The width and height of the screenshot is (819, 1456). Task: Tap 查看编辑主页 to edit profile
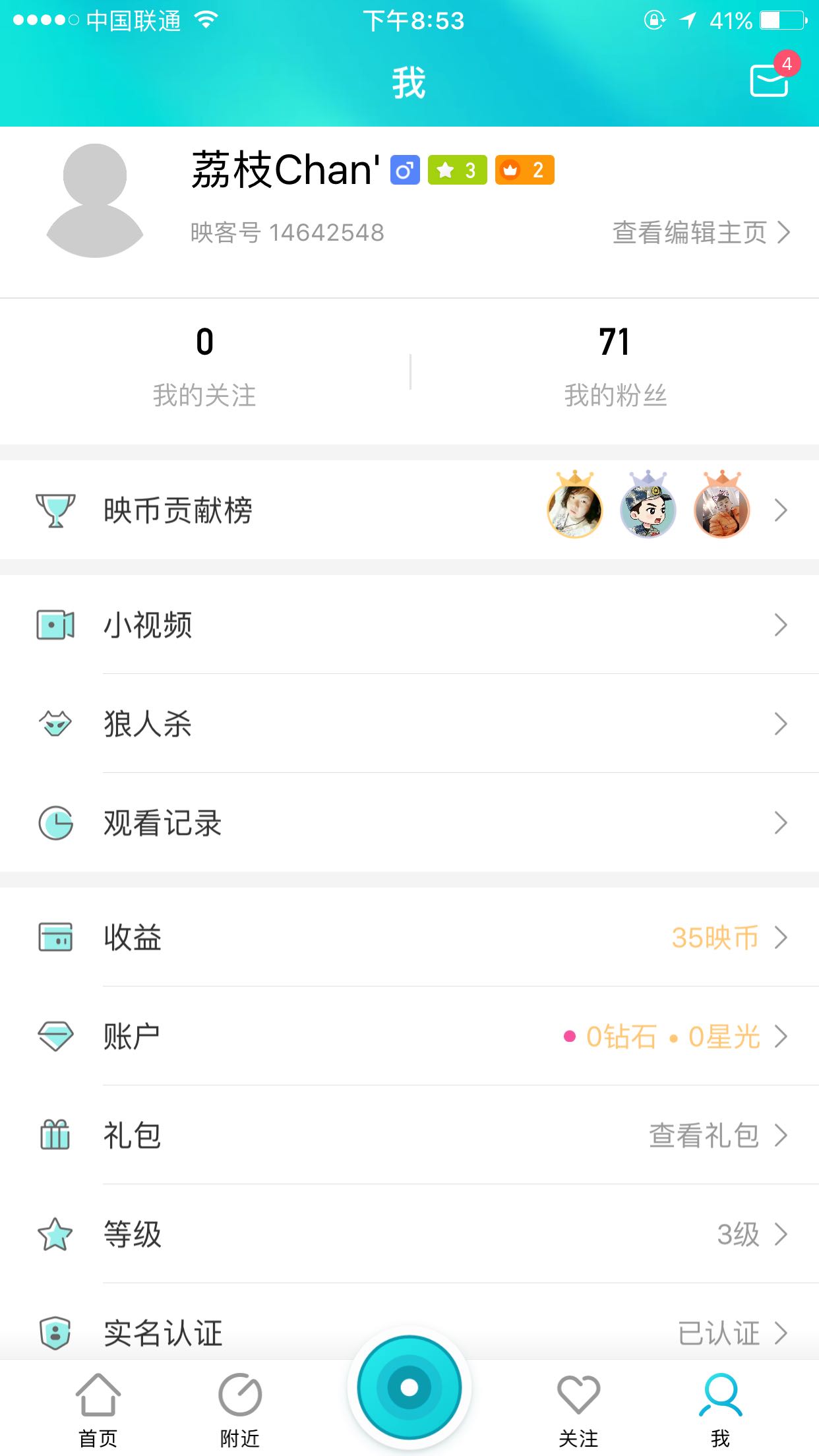click(700, 233)
